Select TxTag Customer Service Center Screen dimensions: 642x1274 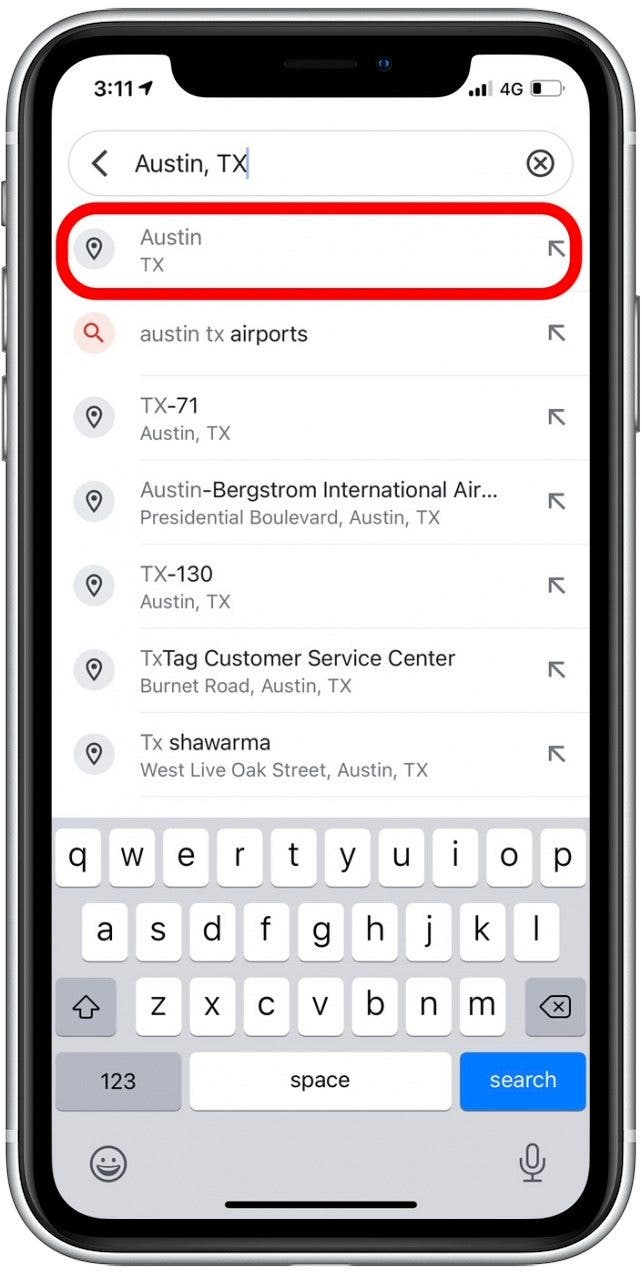click(300, 670)
